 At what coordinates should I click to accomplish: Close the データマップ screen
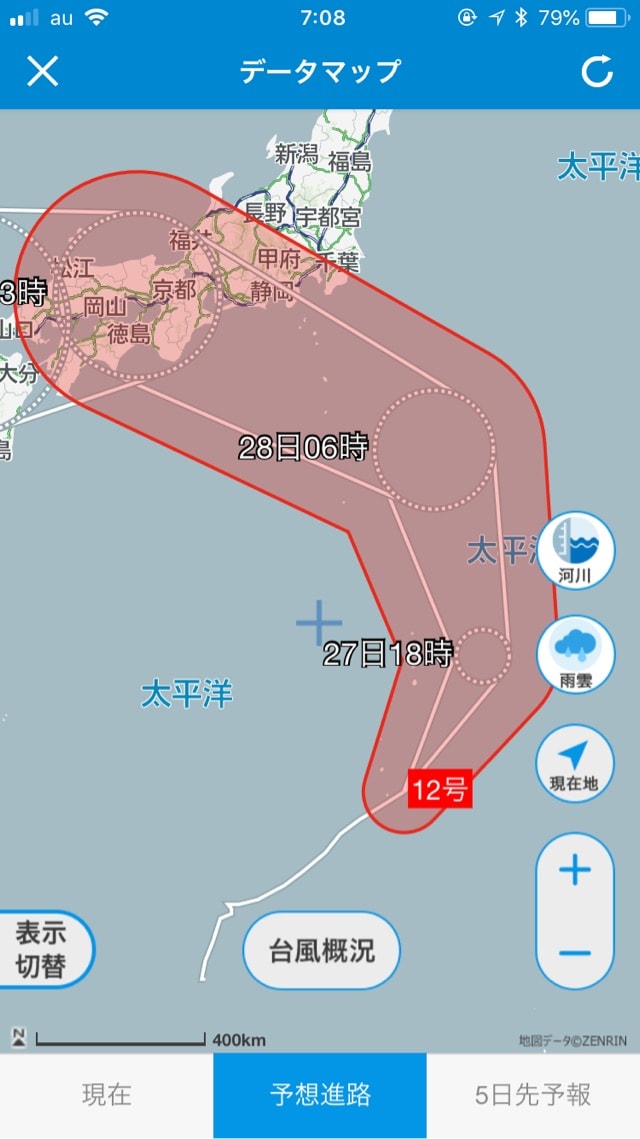42,72
